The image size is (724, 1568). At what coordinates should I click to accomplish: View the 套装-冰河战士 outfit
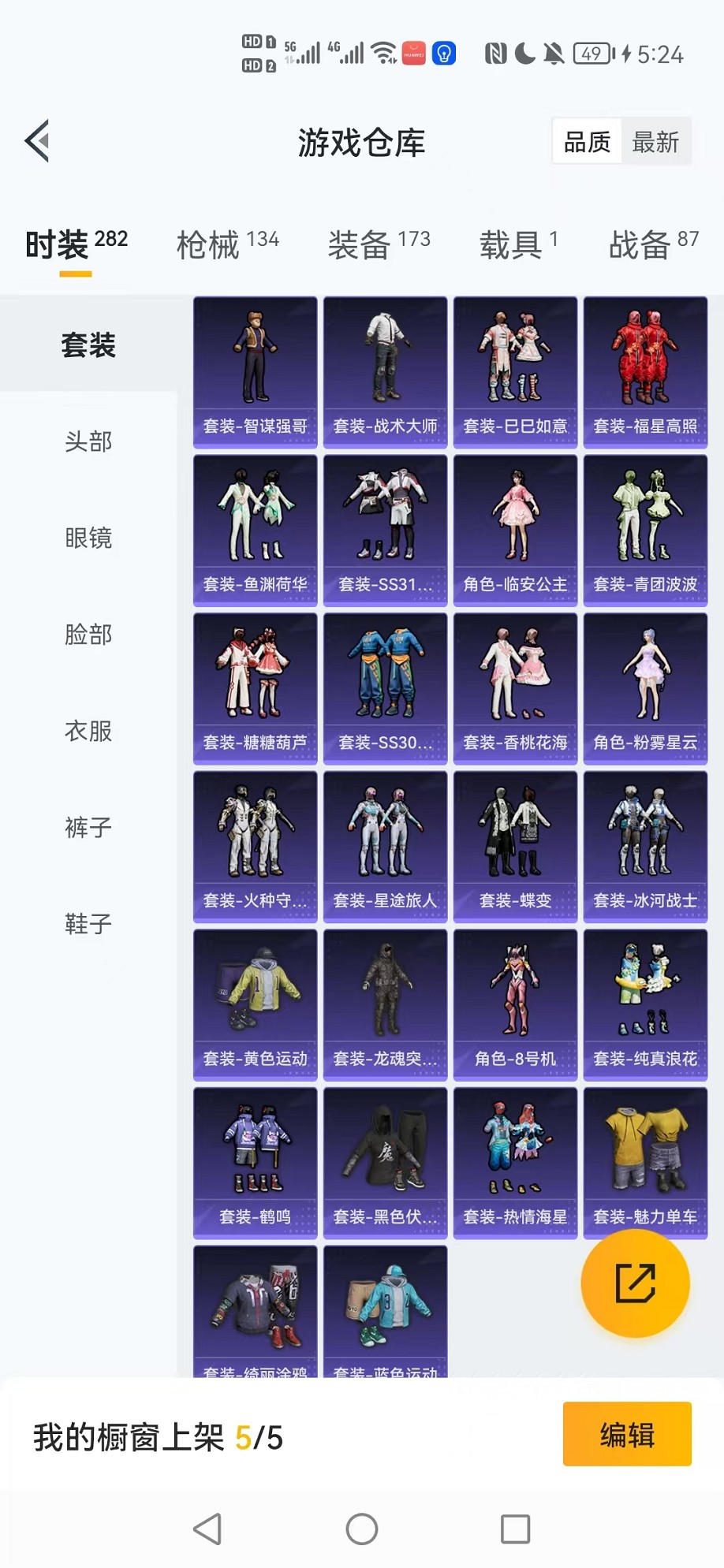[645, 847]
